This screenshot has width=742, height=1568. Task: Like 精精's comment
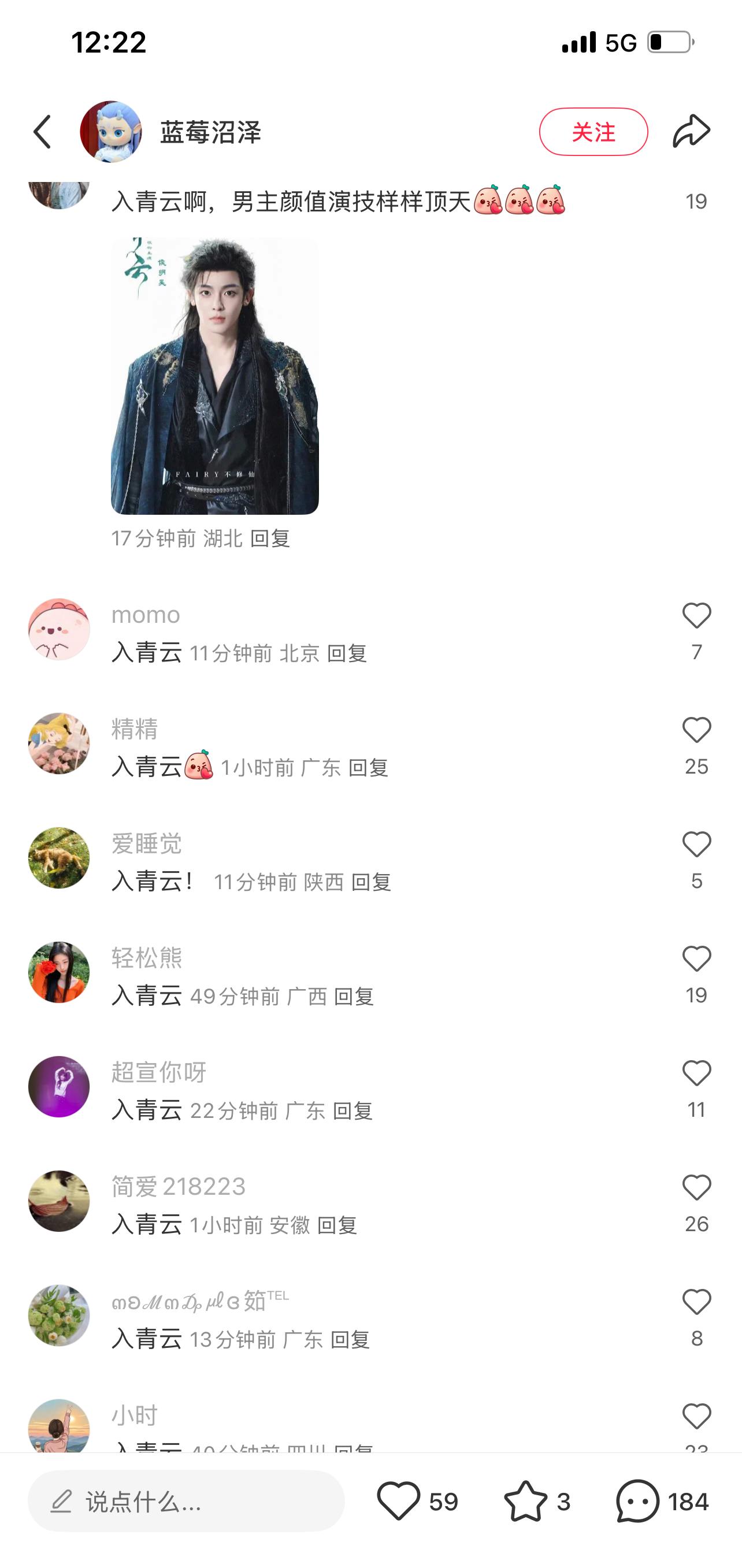(x=696, y=730)
